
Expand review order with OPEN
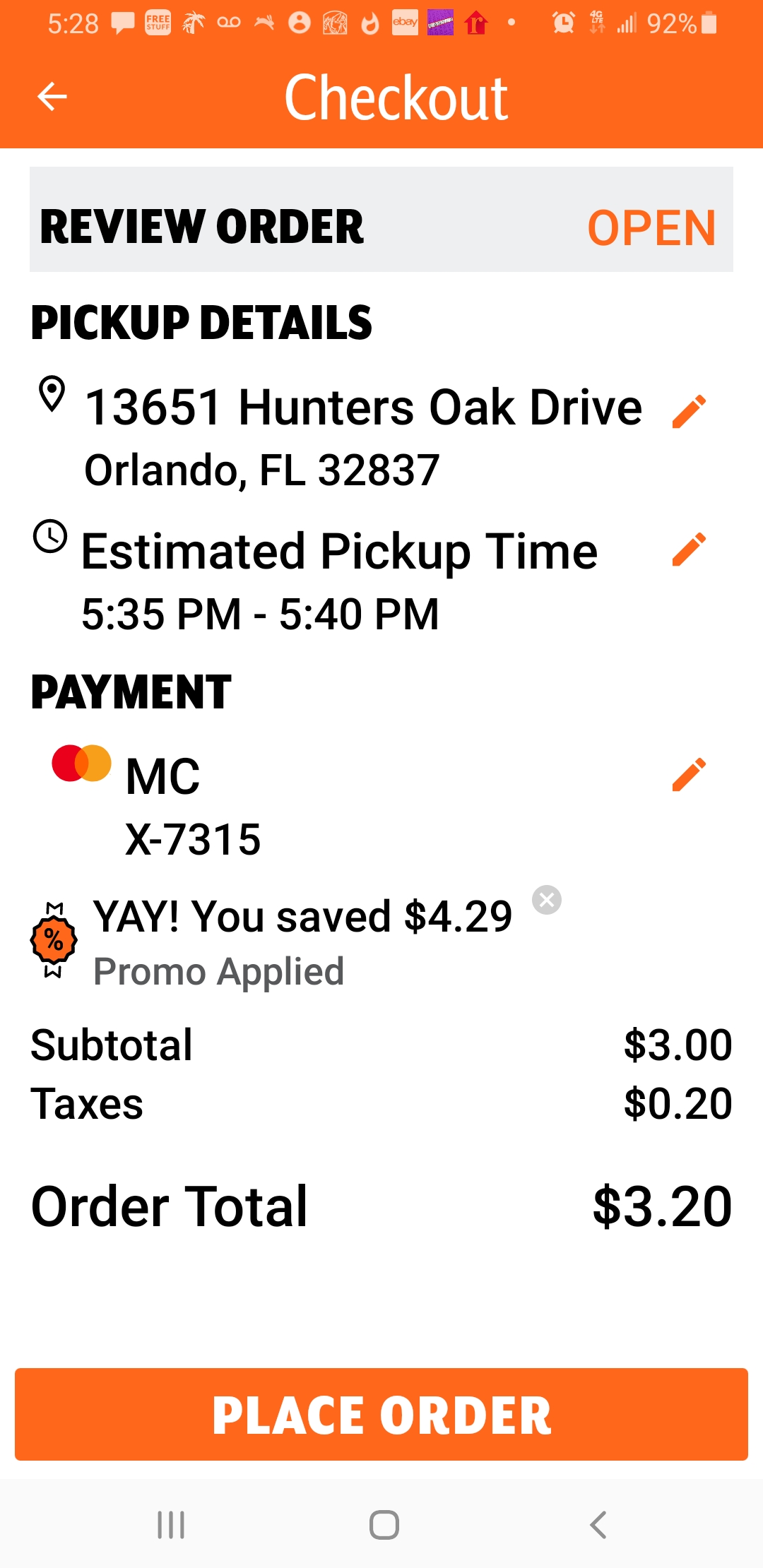pyautogui.click(x=651, y=227)
